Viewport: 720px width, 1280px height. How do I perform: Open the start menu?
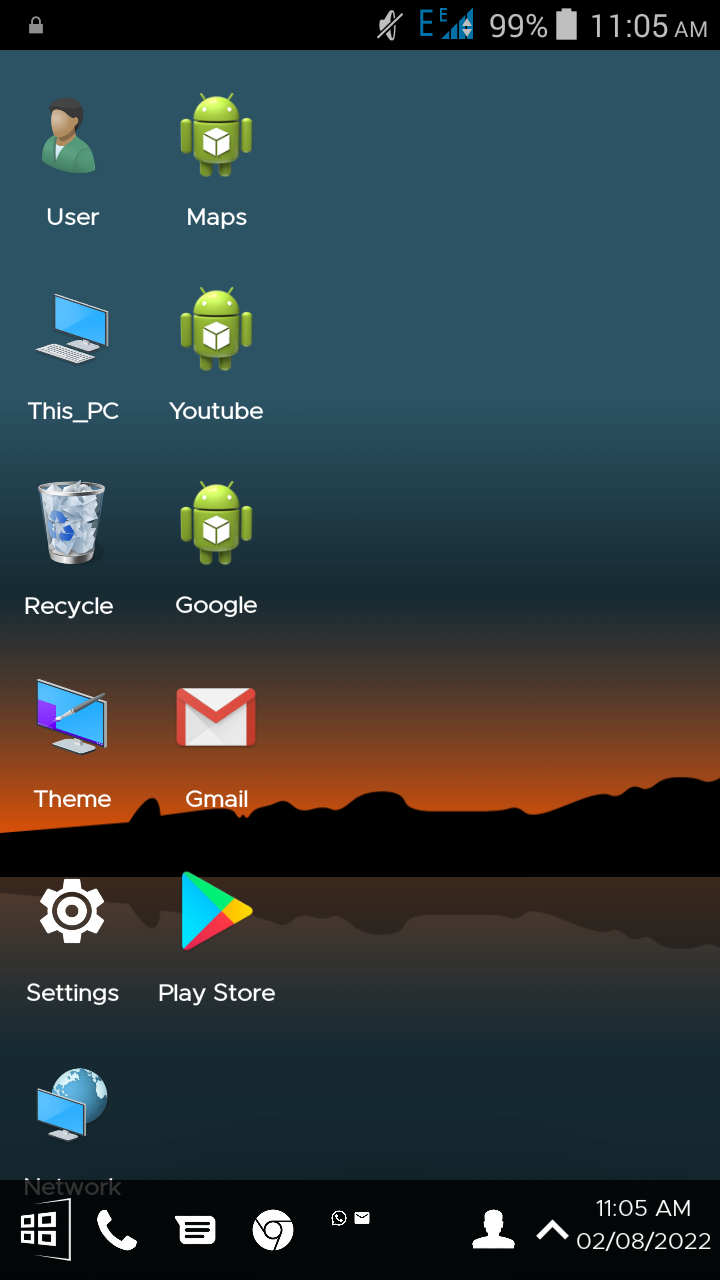(x=39, y=1230)
